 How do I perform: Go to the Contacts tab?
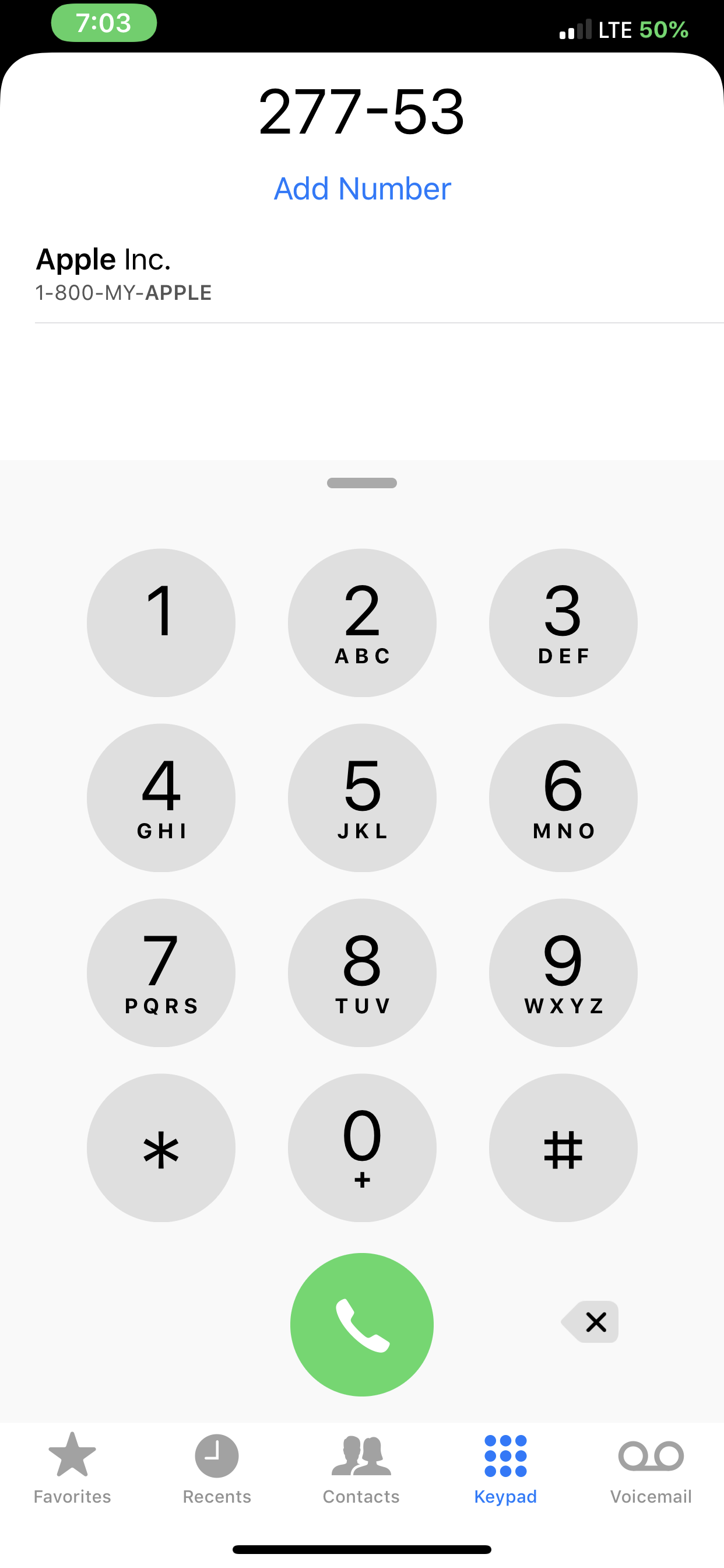361,1468
